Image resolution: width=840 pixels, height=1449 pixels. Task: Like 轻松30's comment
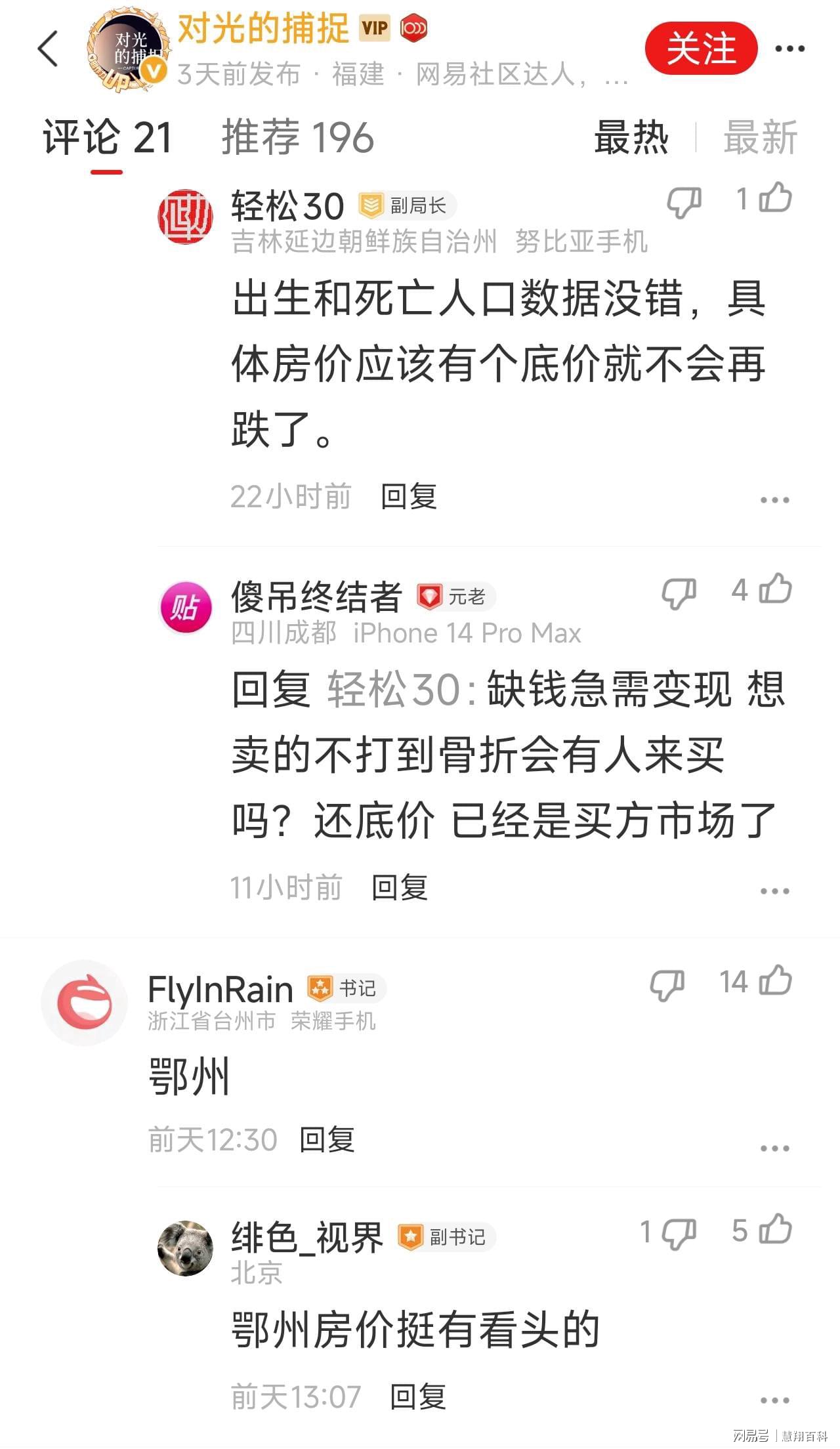click(775, 198)
